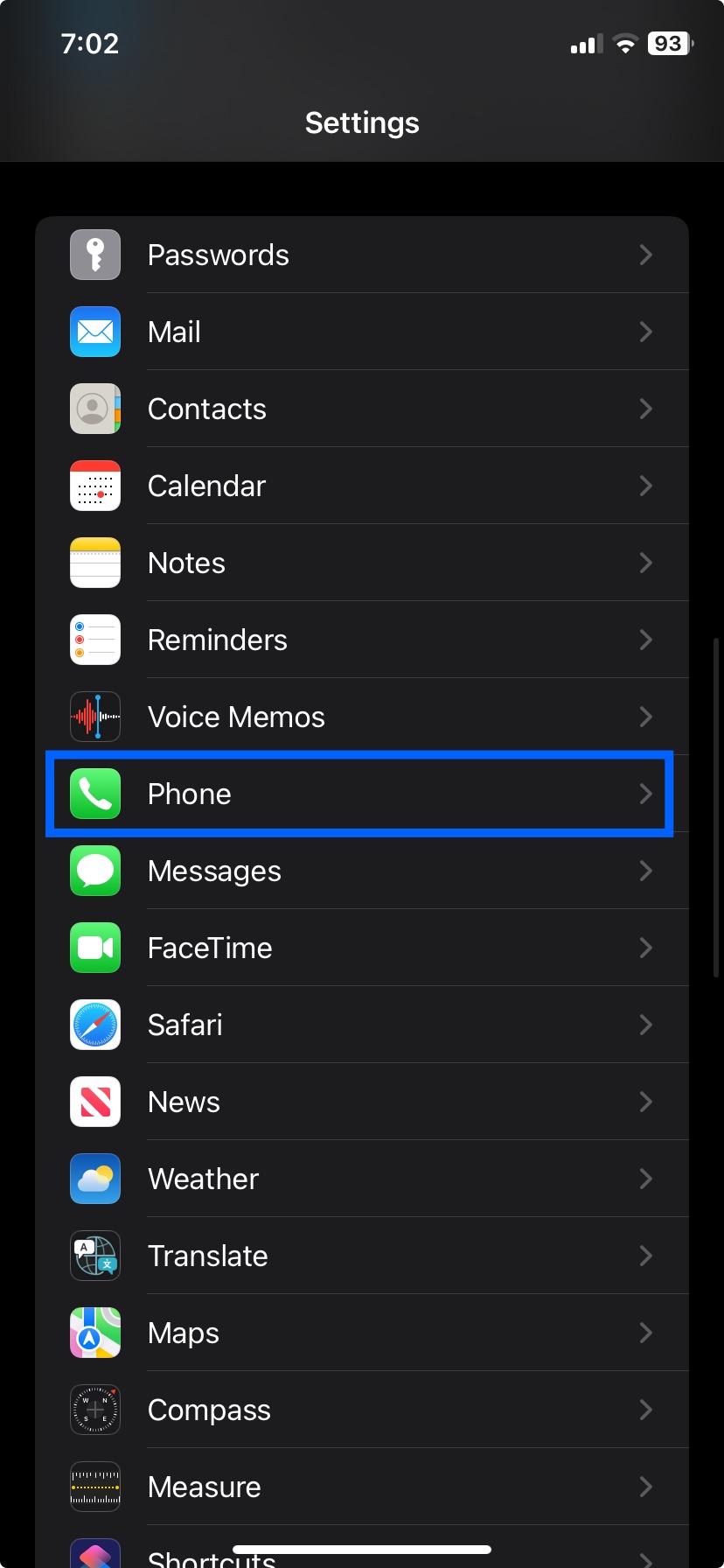The image size is (724, 1568).
Task: Go to FaceTime settings
Action: click(362, 948)
